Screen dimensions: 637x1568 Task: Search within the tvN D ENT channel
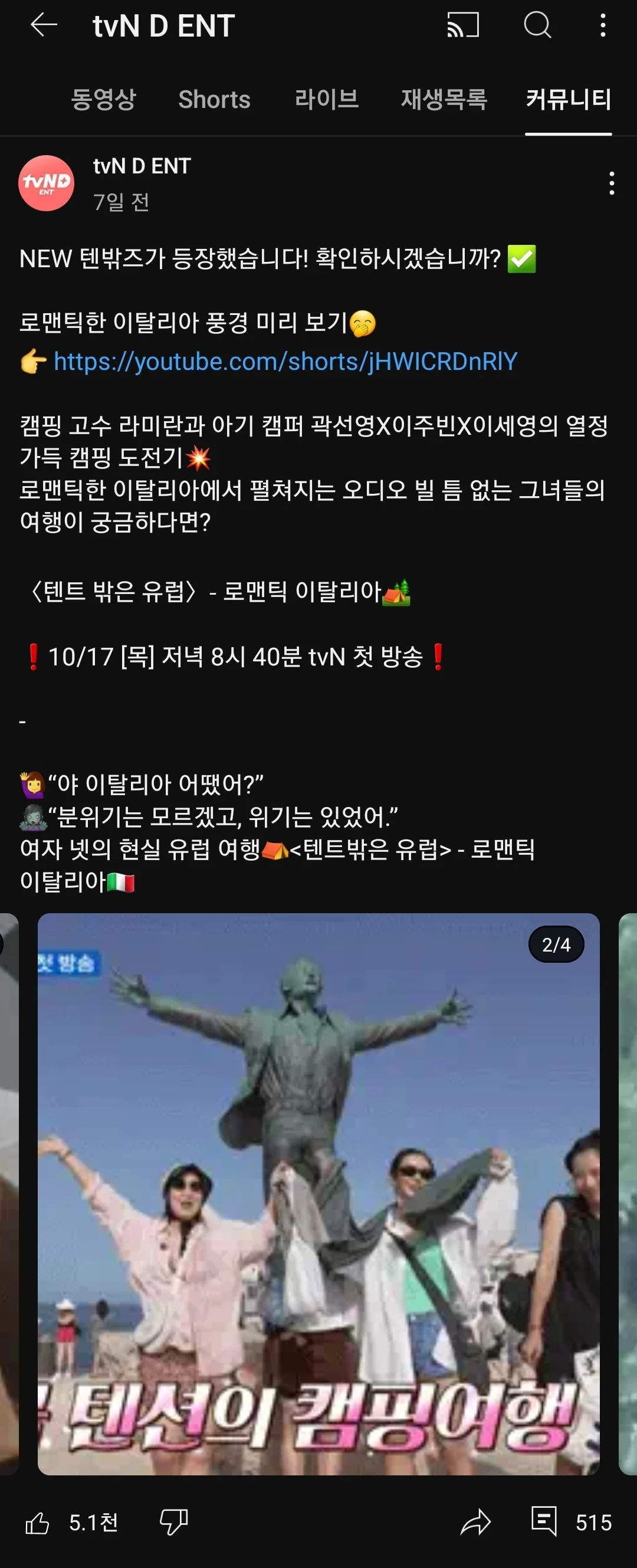point(537,25)
